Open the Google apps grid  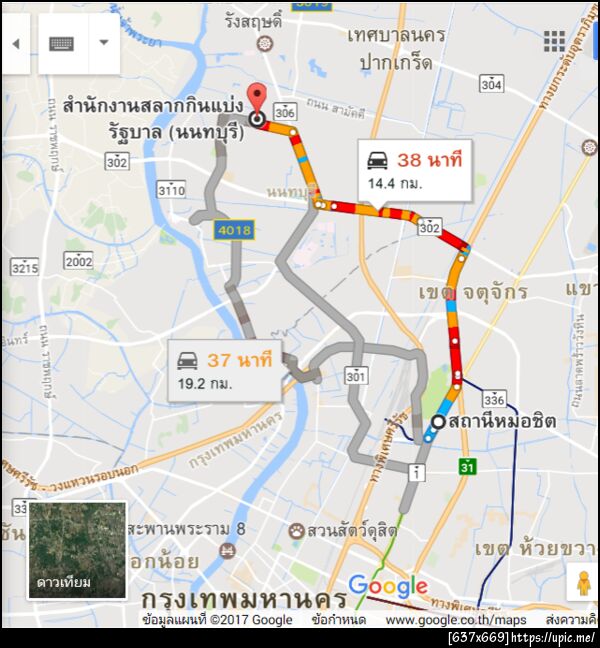554,41
